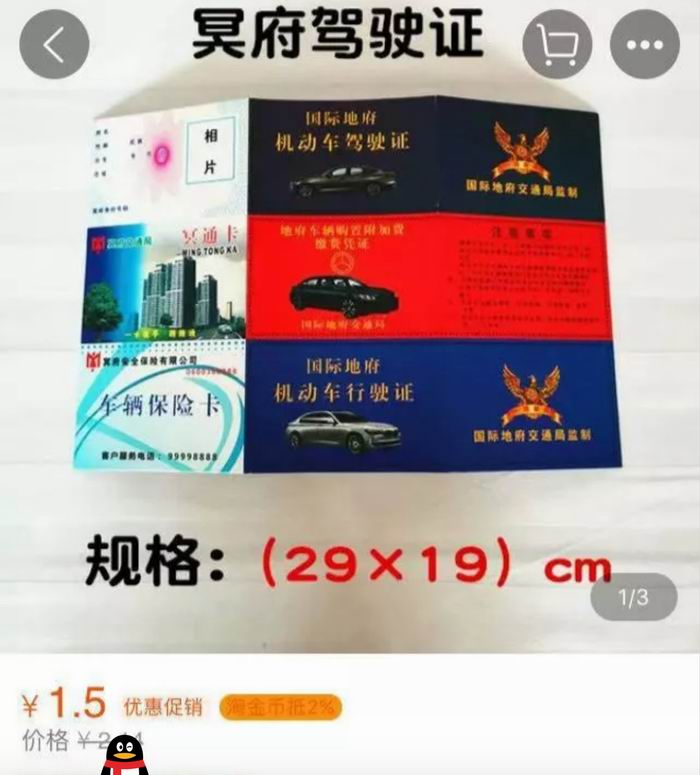Open the three-dot overflow menu

[x=645, y=45]
